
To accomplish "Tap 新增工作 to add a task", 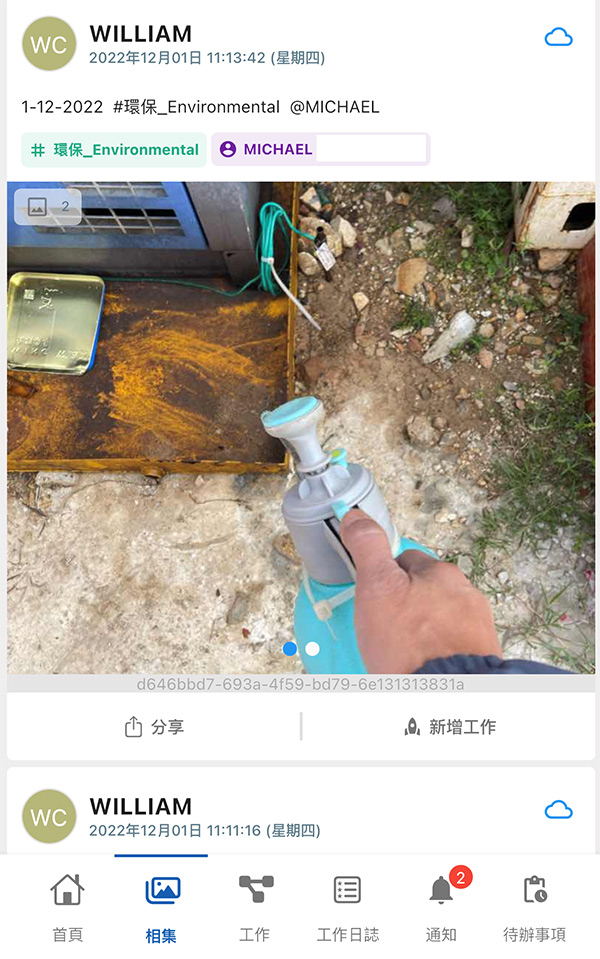I will point(449,727).
